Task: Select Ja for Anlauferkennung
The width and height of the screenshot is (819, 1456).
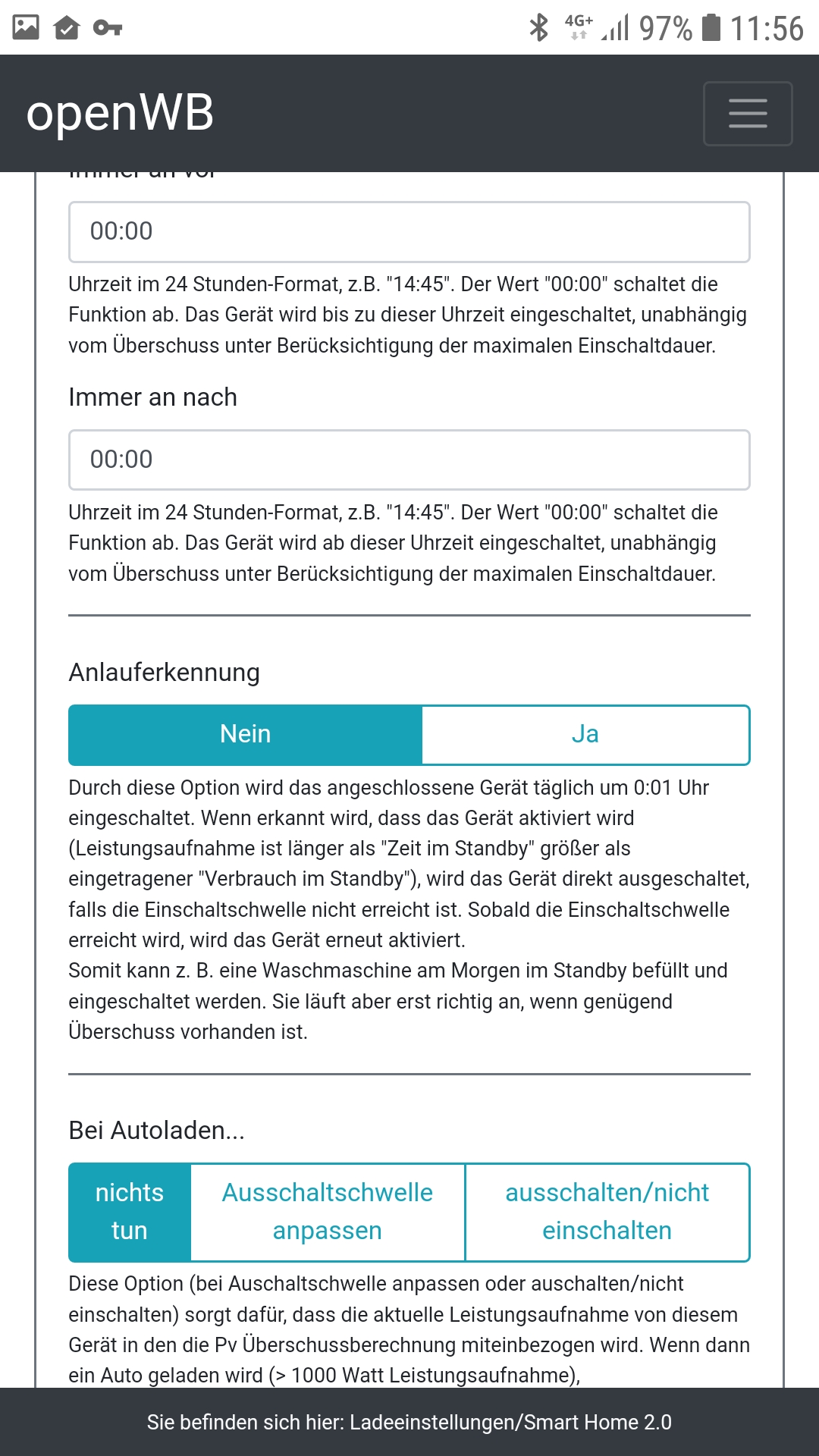Action: pos(585,734)
